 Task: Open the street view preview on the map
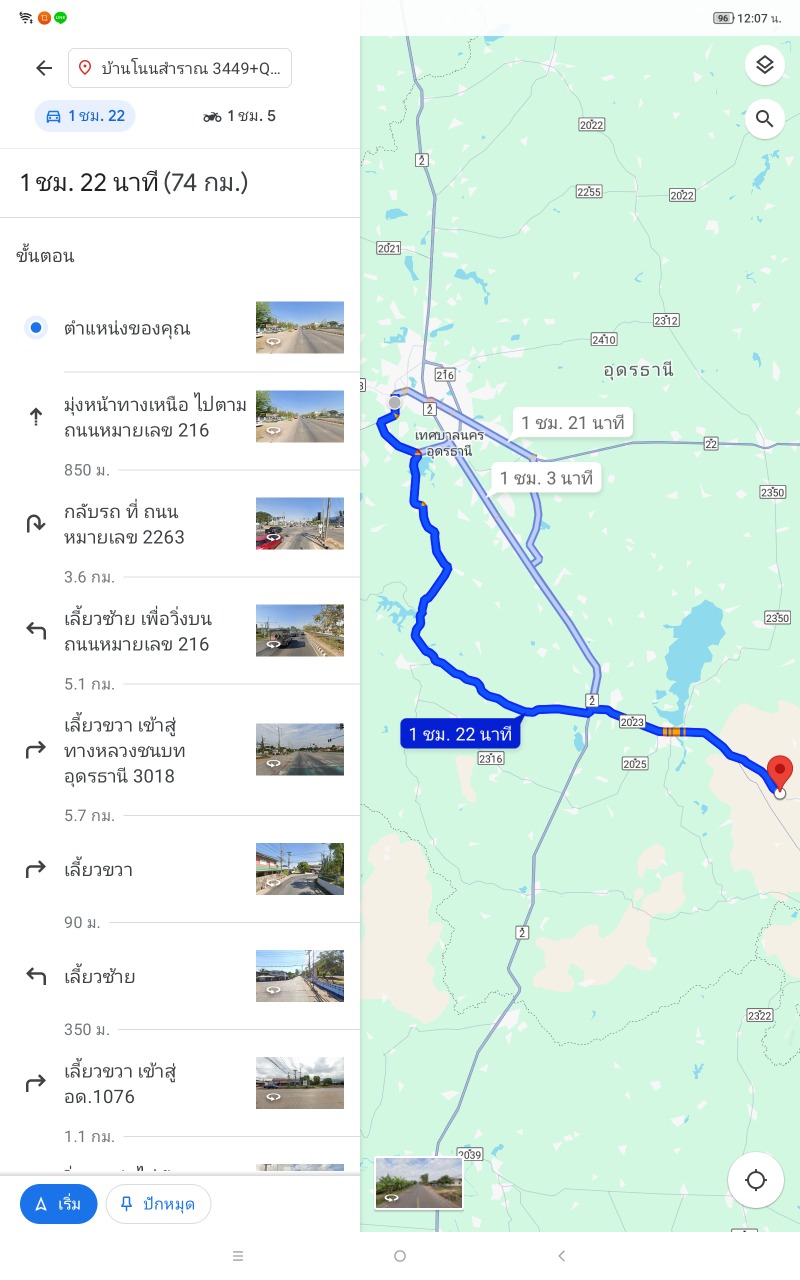click(419, 1183)
